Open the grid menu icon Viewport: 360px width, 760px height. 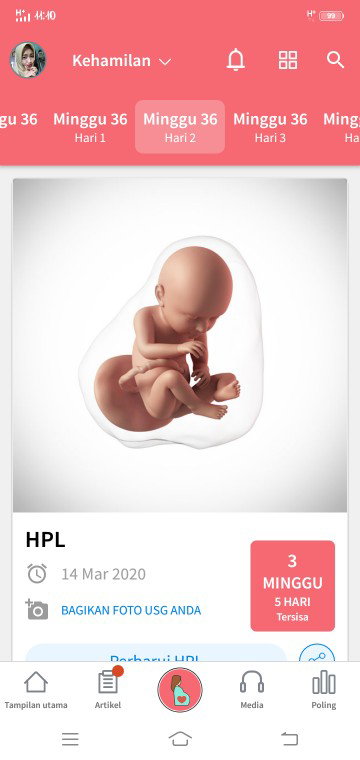click(288, 60)
